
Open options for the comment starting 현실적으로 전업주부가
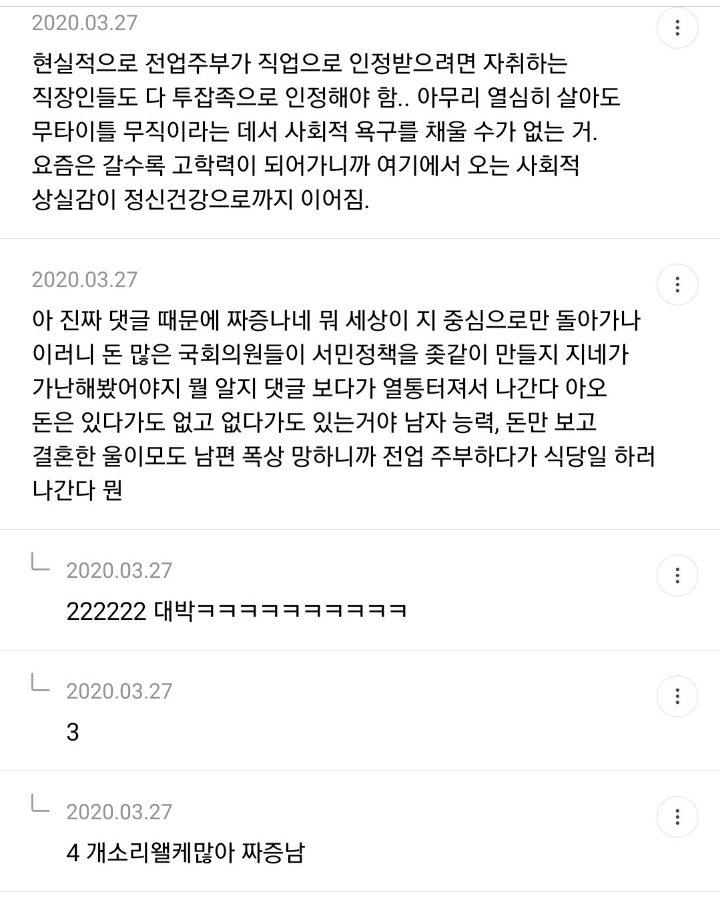[x=678, y=28]
